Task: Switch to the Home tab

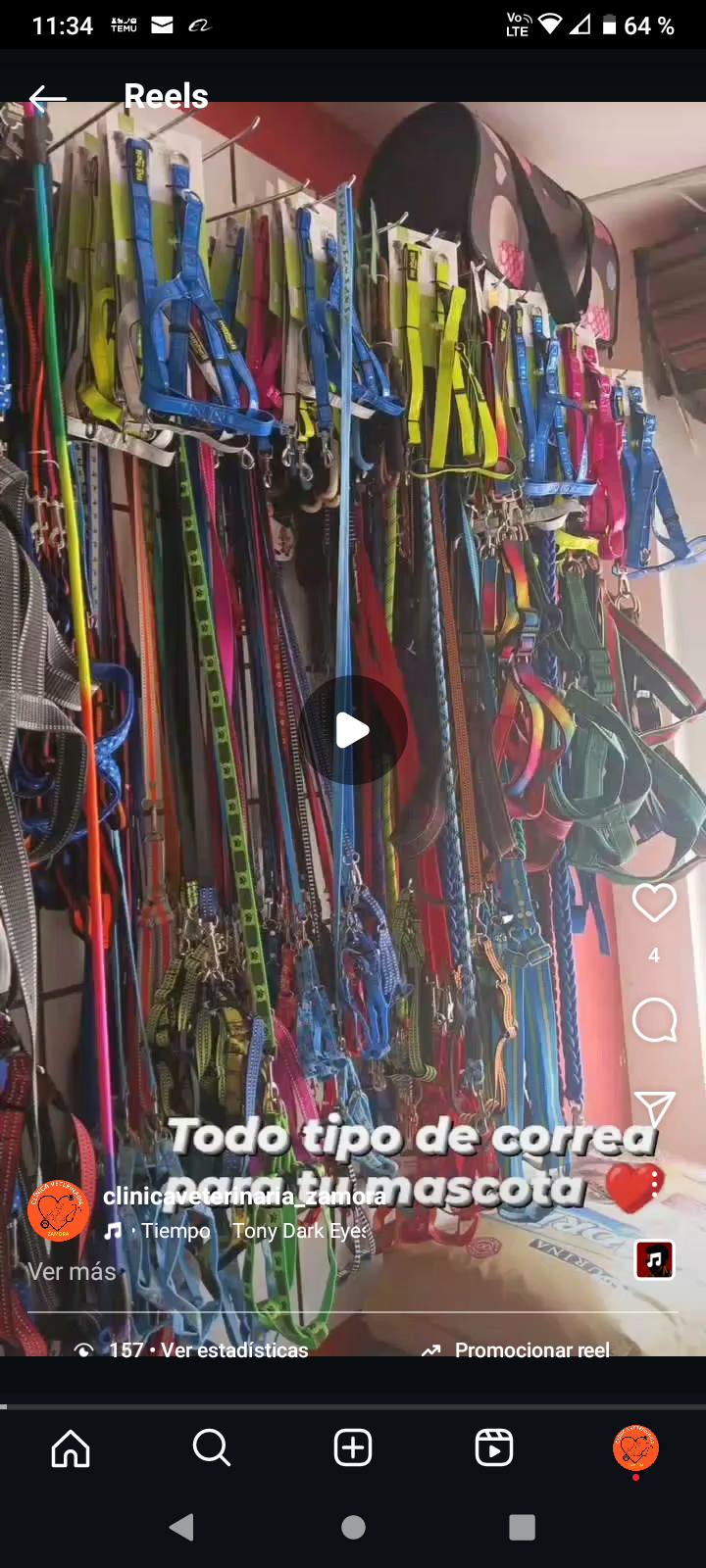Action: point(71,1447)
